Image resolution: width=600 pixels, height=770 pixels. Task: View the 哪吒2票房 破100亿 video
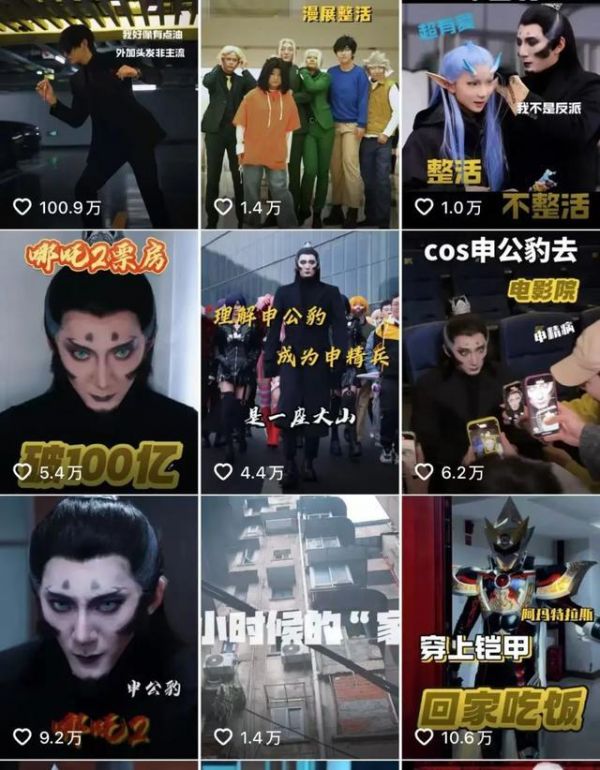(x=99, y=360)
